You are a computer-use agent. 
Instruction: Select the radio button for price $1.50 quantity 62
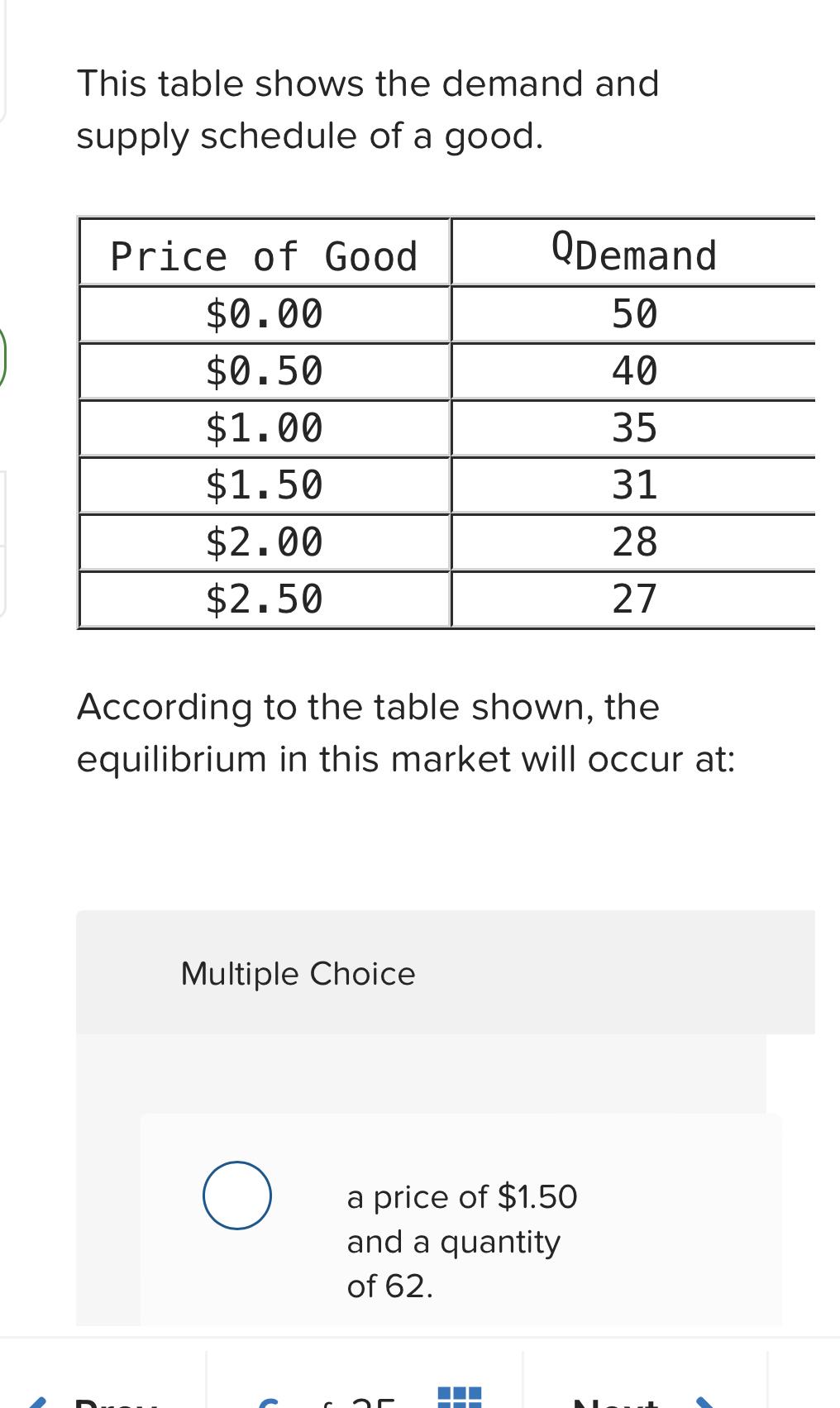pyautogui.click(x=237, y=1194)
